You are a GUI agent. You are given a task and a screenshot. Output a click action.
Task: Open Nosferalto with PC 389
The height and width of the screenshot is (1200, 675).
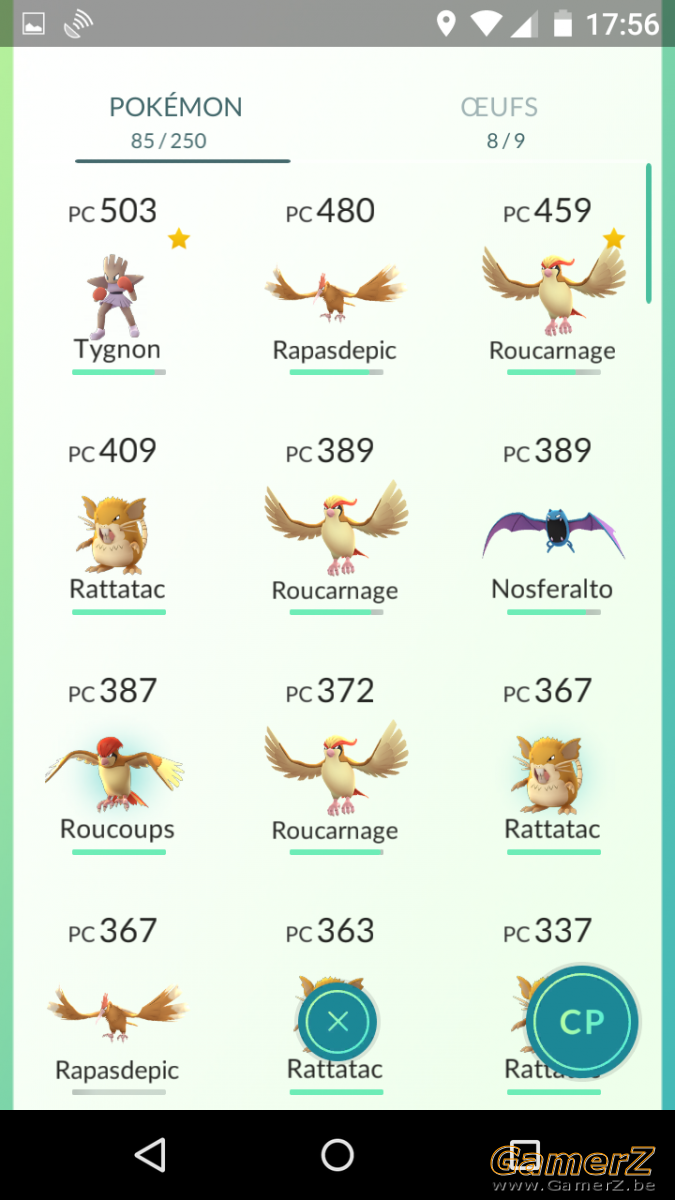[x=552, y=524]
